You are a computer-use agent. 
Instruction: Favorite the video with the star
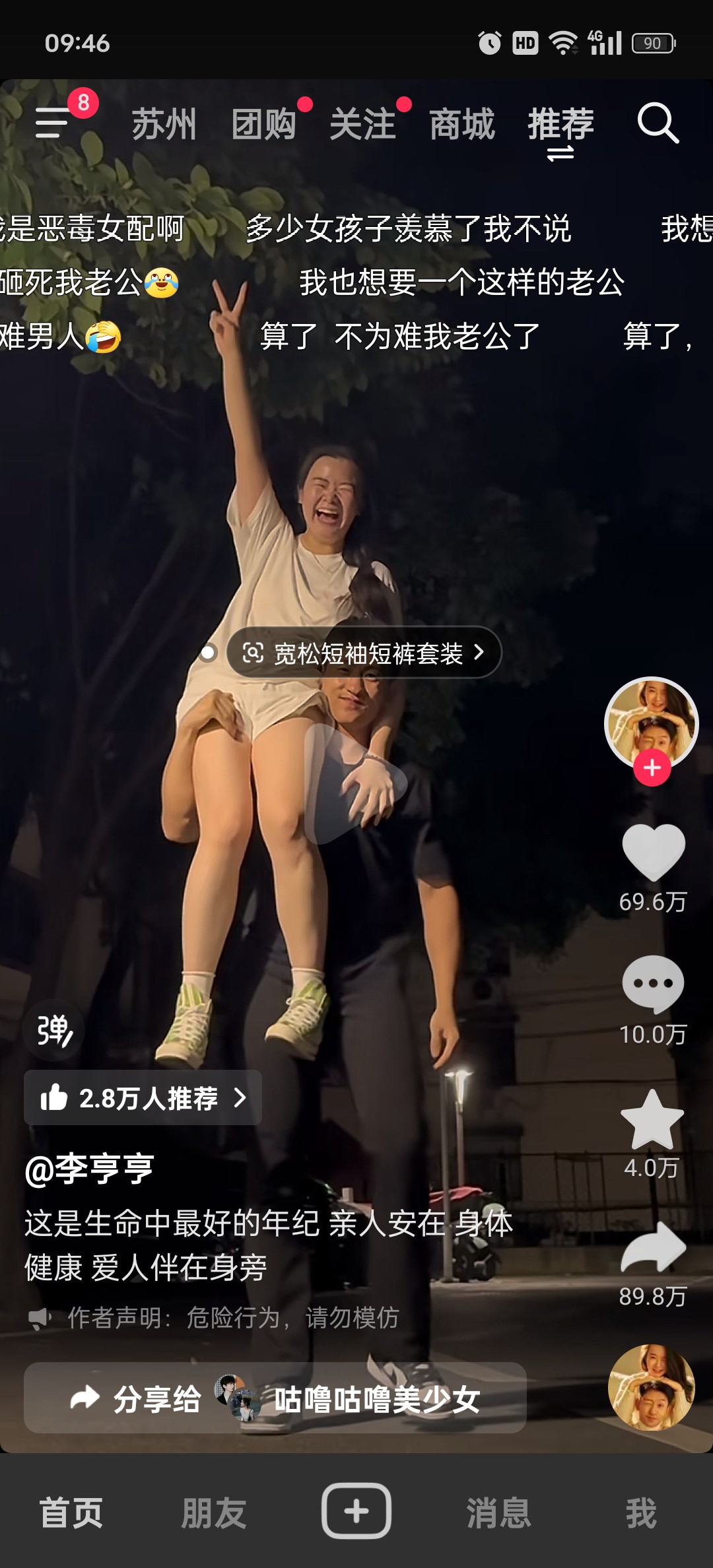[x=652, y=1119]
